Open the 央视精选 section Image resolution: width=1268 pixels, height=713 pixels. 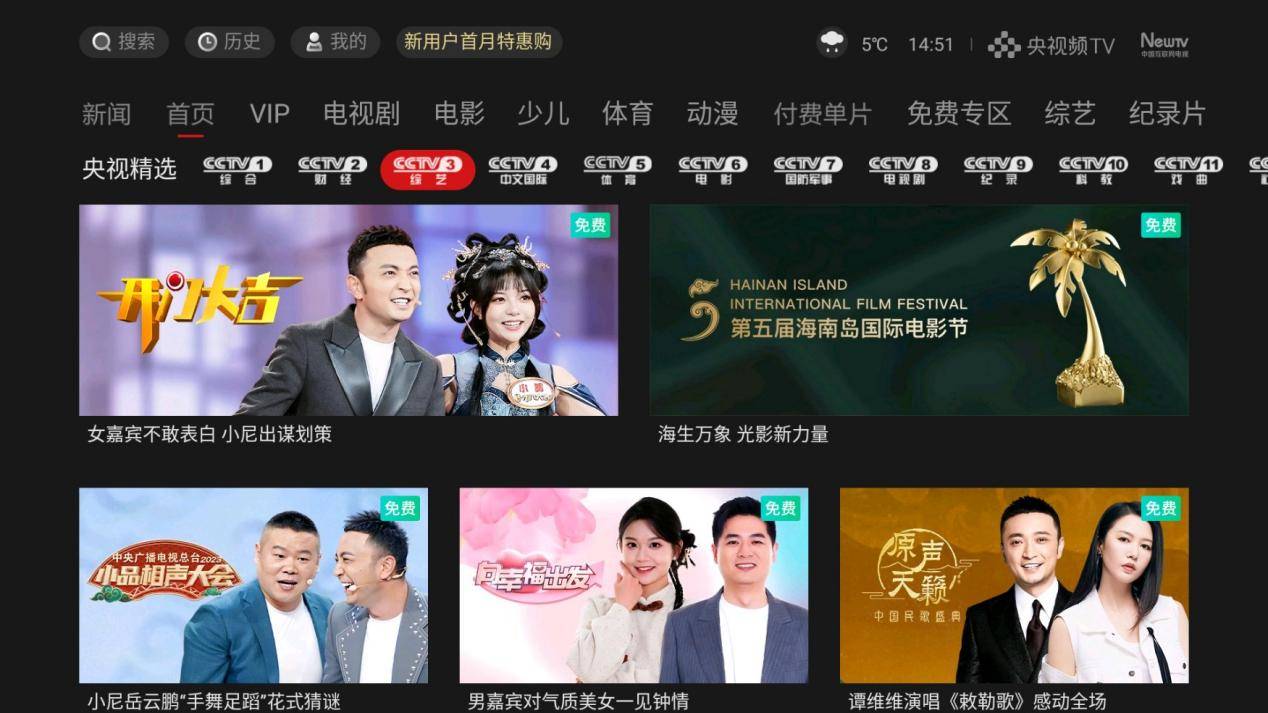tap(129, 170)
